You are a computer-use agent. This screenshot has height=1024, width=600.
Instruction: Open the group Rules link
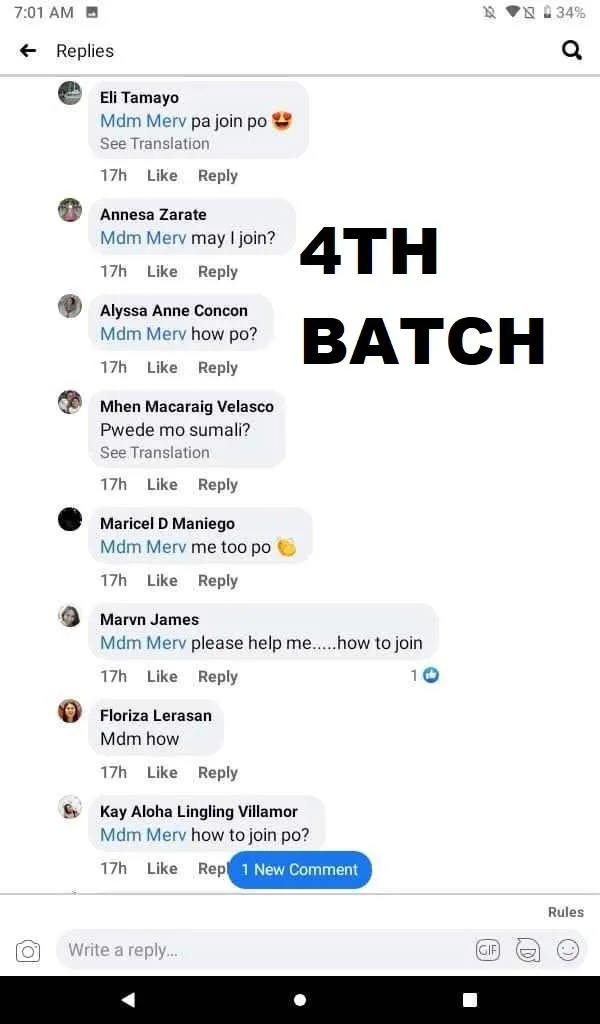coord(565,912)
